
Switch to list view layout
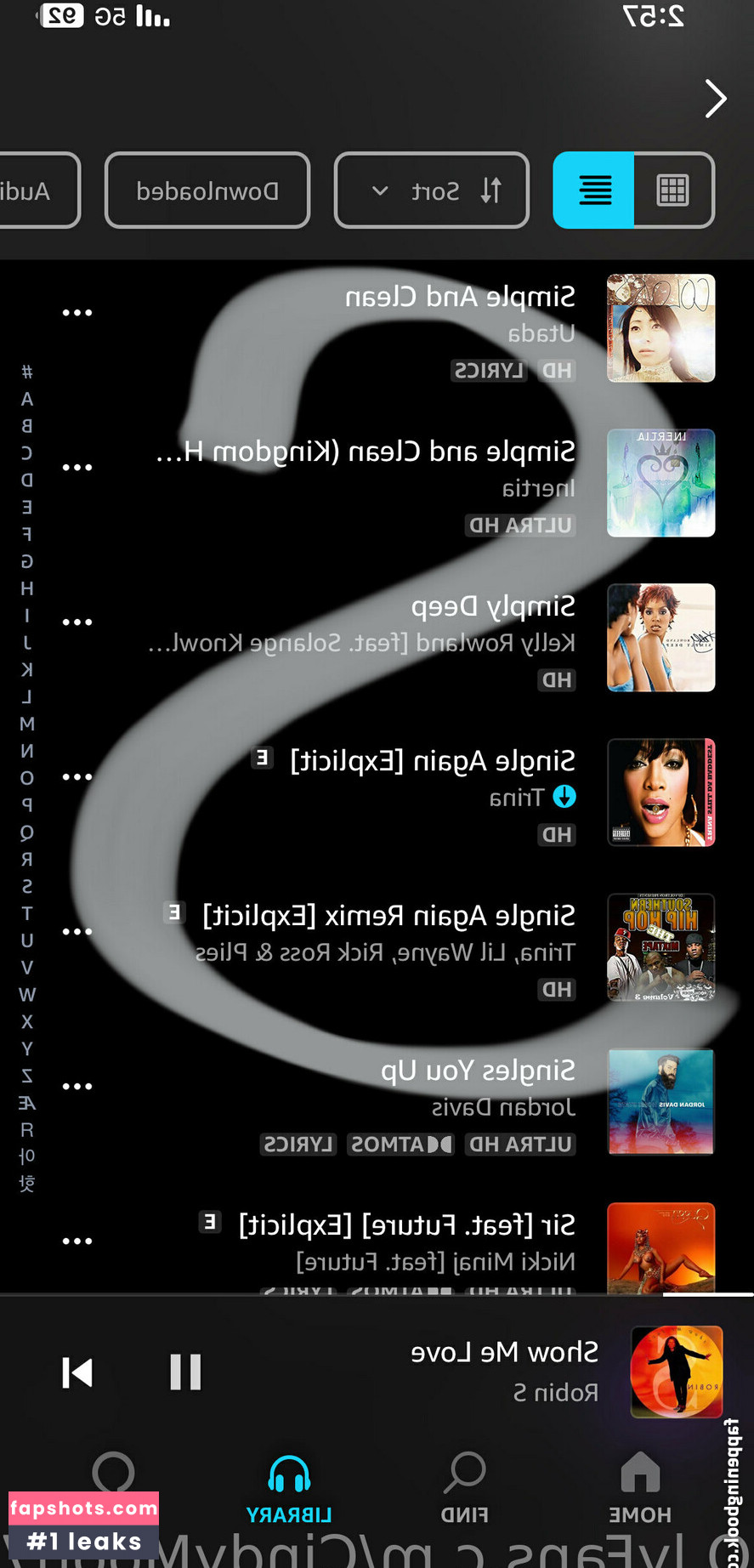click(594, 190)
